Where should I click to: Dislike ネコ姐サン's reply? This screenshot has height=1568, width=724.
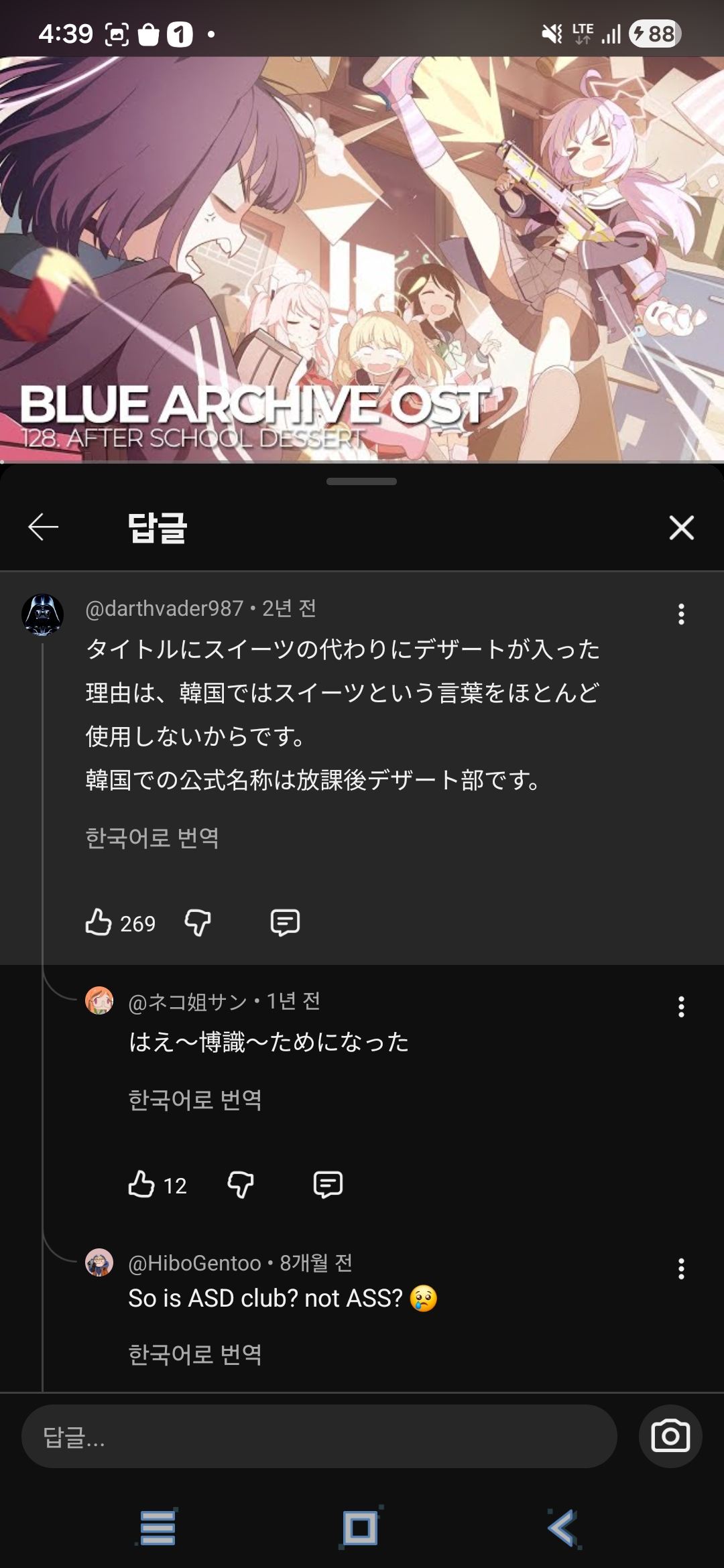[241, 1184]
